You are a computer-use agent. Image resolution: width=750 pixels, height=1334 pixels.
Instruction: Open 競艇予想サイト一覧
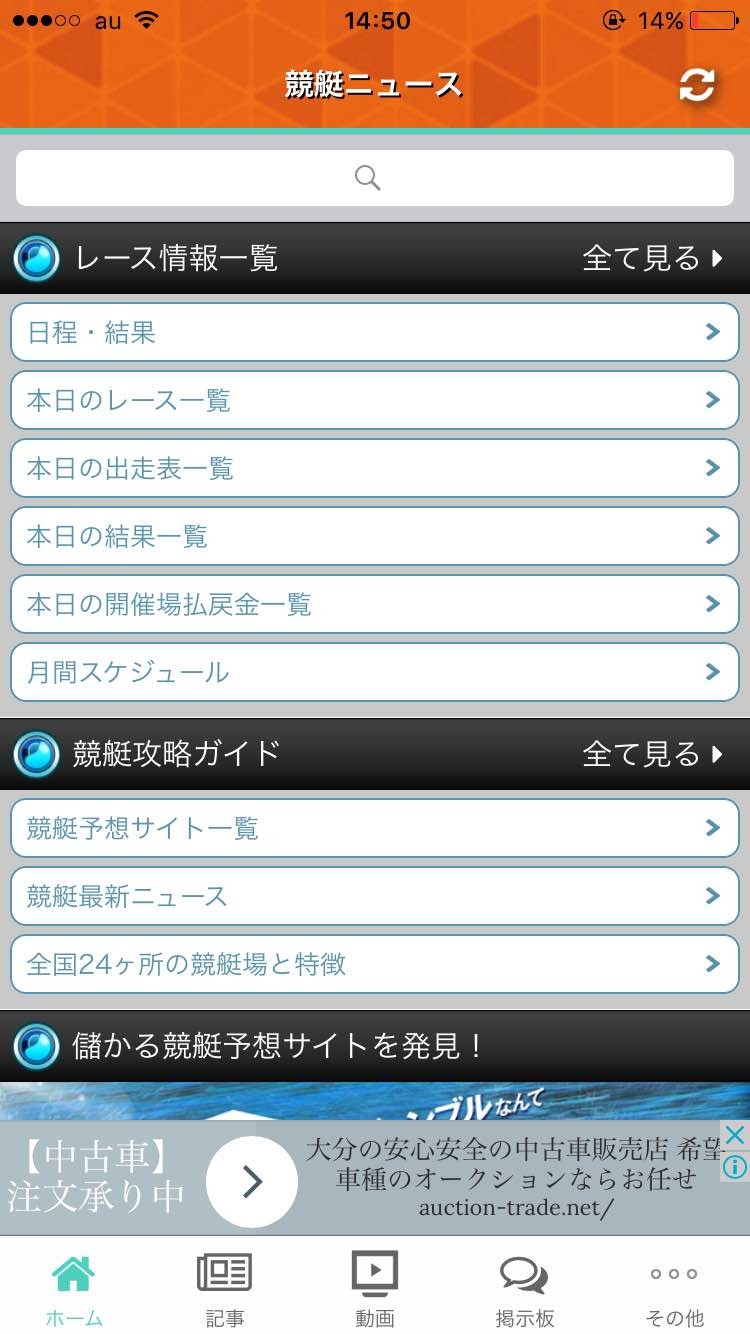(x=375, y=828)
